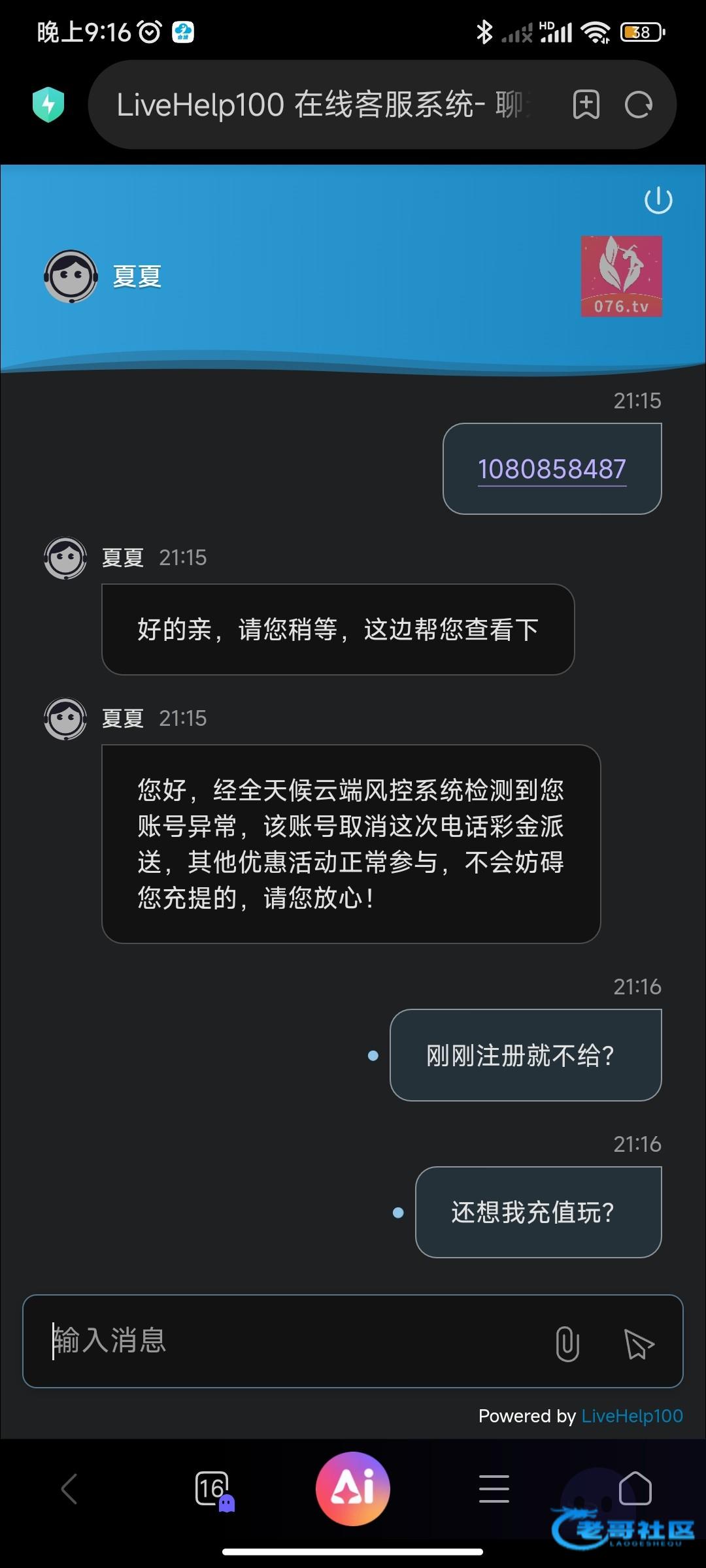
Task: Open the shield security icon
Action: pos(48,105)
